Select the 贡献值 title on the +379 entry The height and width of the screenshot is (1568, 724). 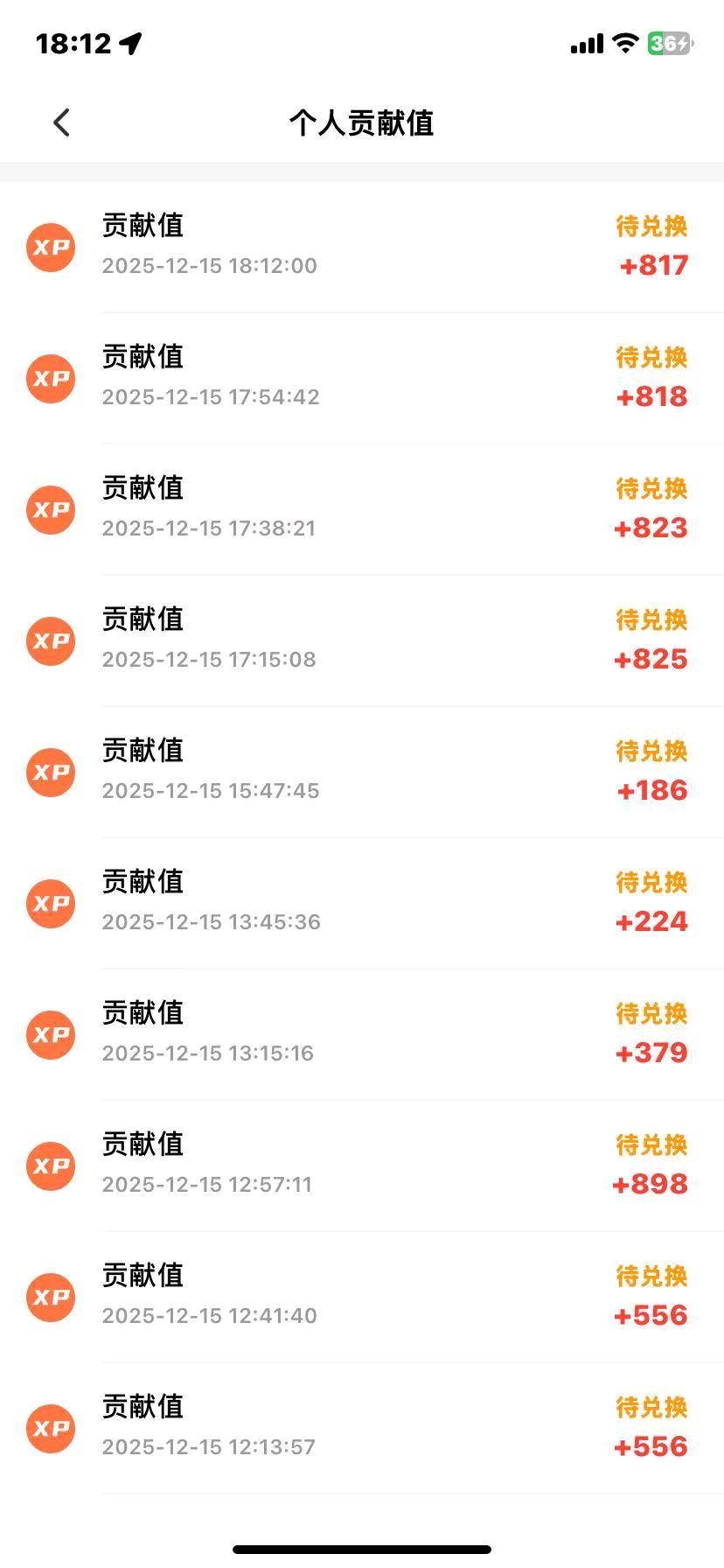click(143, 1013)
